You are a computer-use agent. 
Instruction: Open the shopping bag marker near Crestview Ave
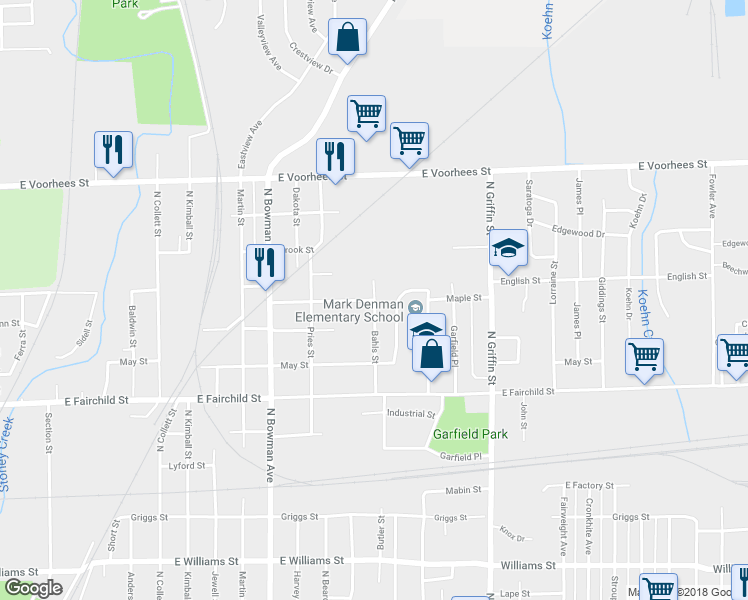[345, 38]
